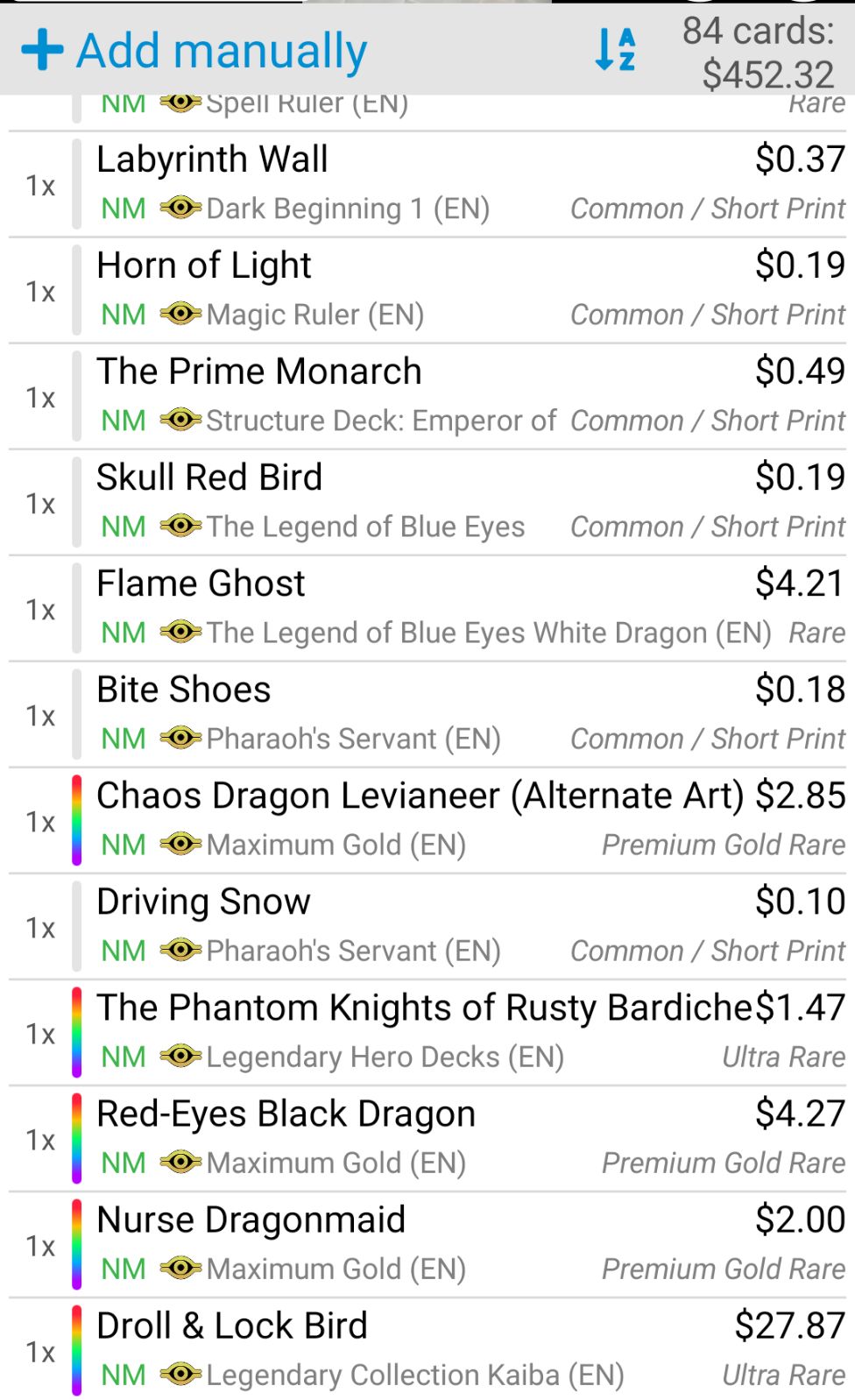Select The Prime Monarch card row
Image resolution: width=855 pixels, height=1400 pixels.
pyautogui.click(x=427, y=396)
